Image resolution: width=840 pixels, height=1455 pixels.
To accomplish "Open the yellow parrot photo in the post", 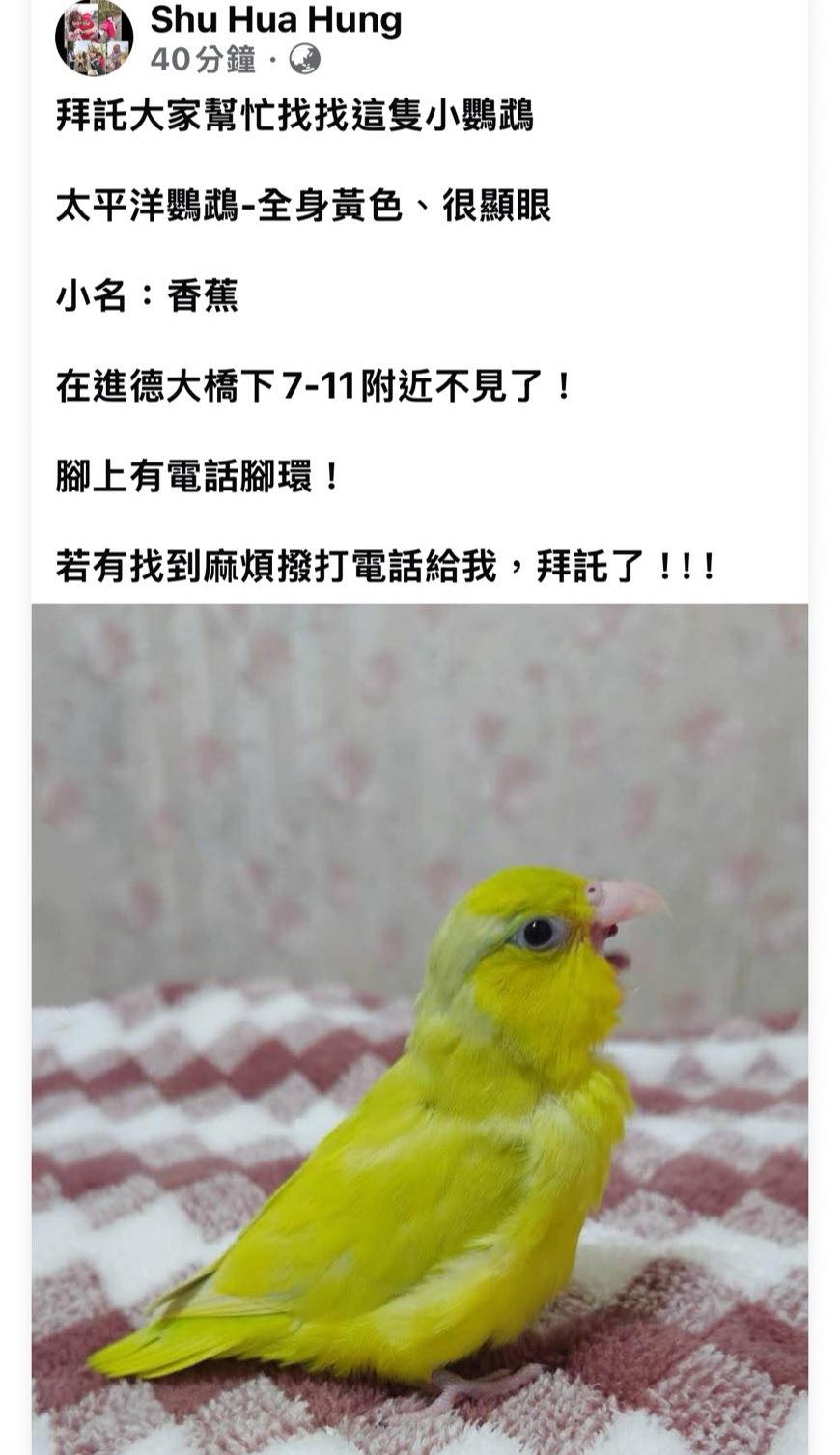I will pyautogui.click(x=420, y=1028).
